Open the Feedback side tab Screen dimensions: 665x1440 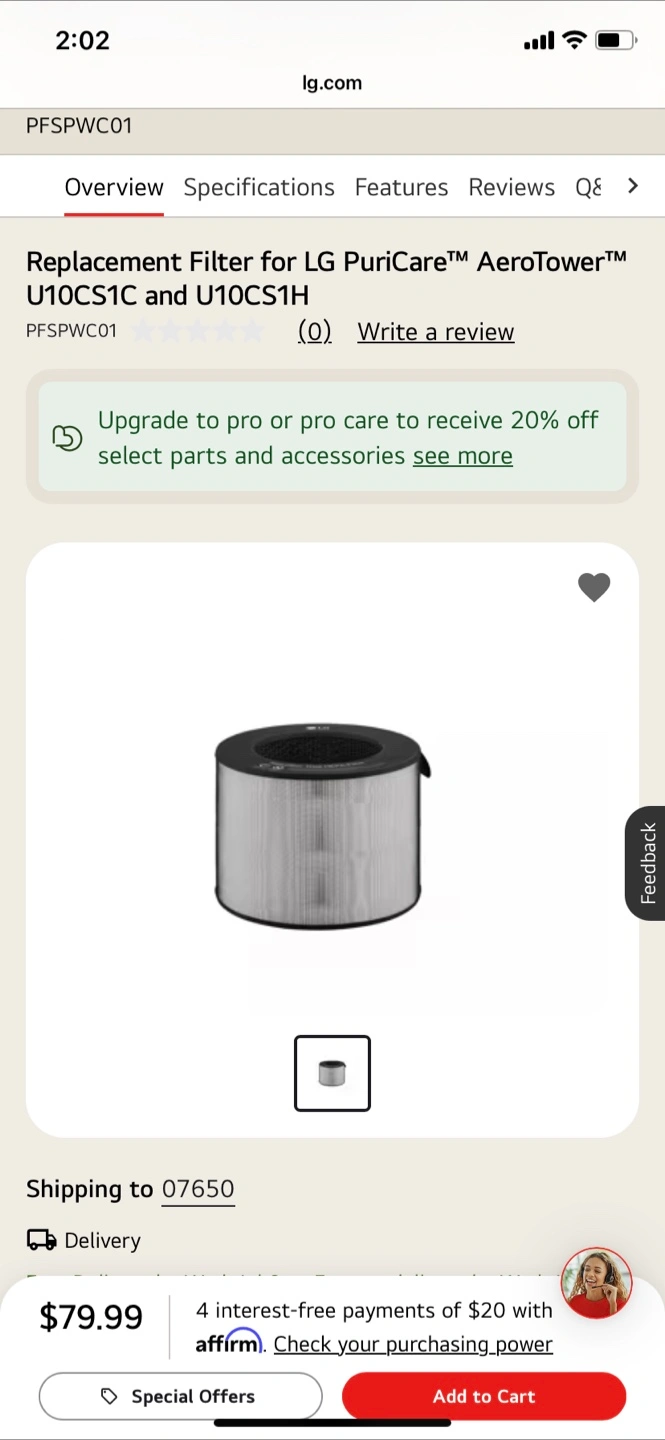coord(647,863)
